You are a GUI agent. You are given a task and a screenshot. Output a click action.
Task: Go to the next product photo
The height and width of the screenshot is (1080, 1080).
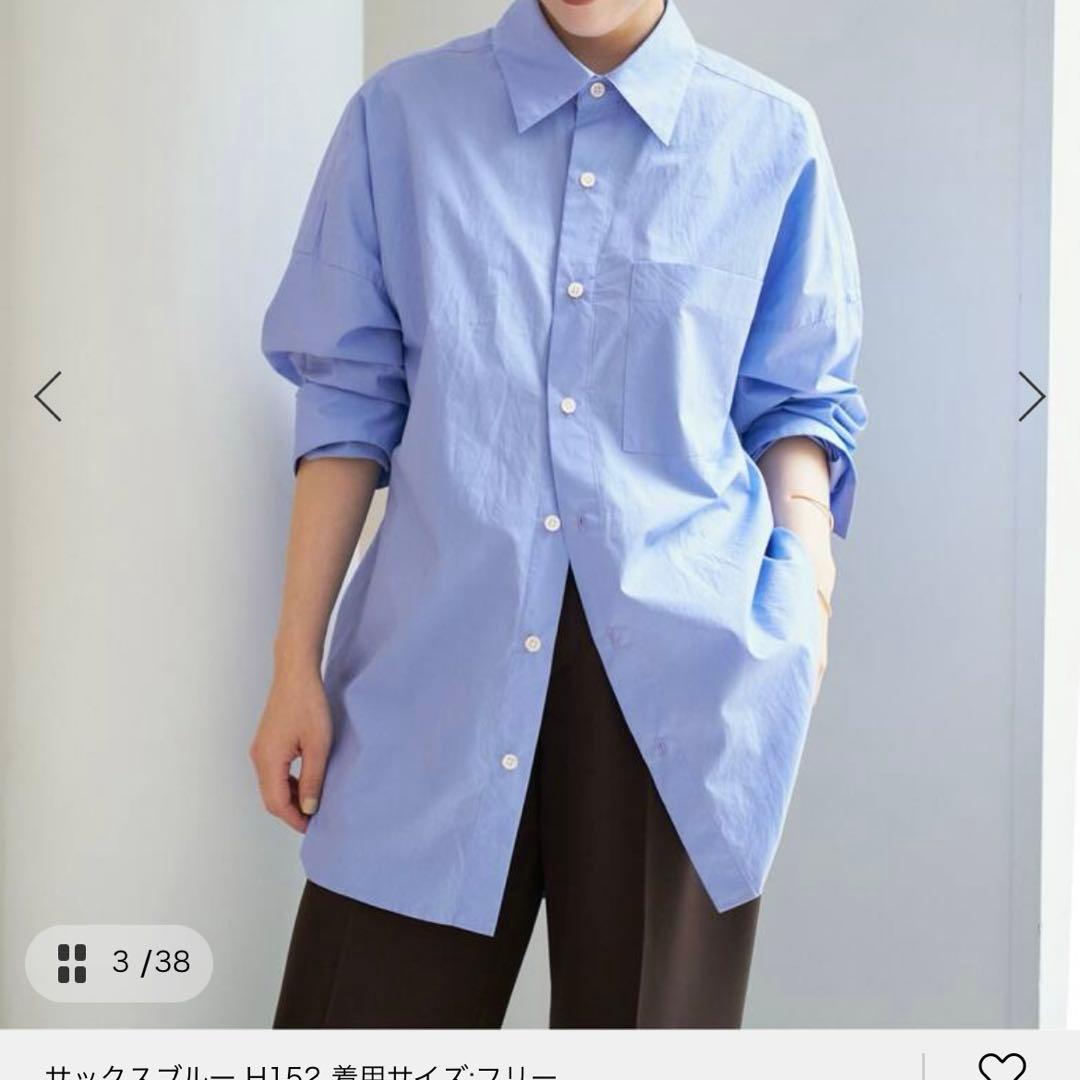[x=1031, y=396]
